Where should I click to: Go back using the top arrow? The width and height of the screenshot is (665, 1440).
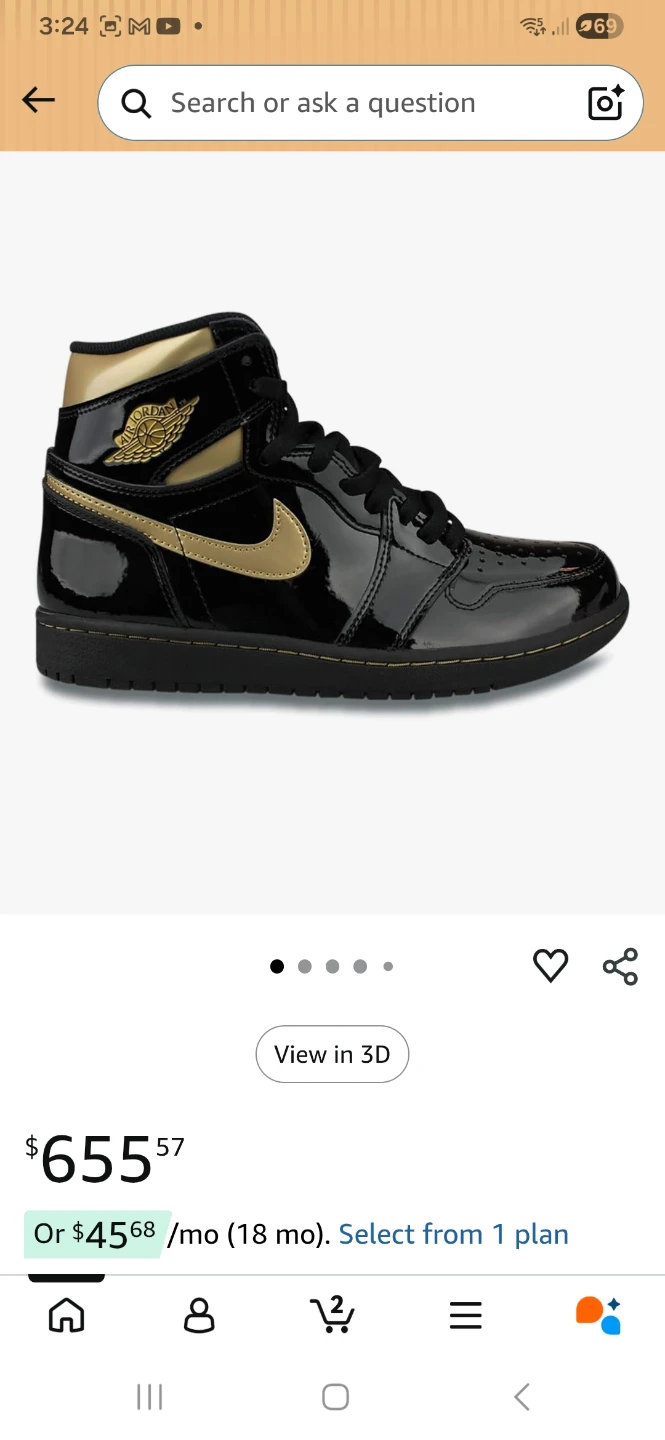pos(39,100)
